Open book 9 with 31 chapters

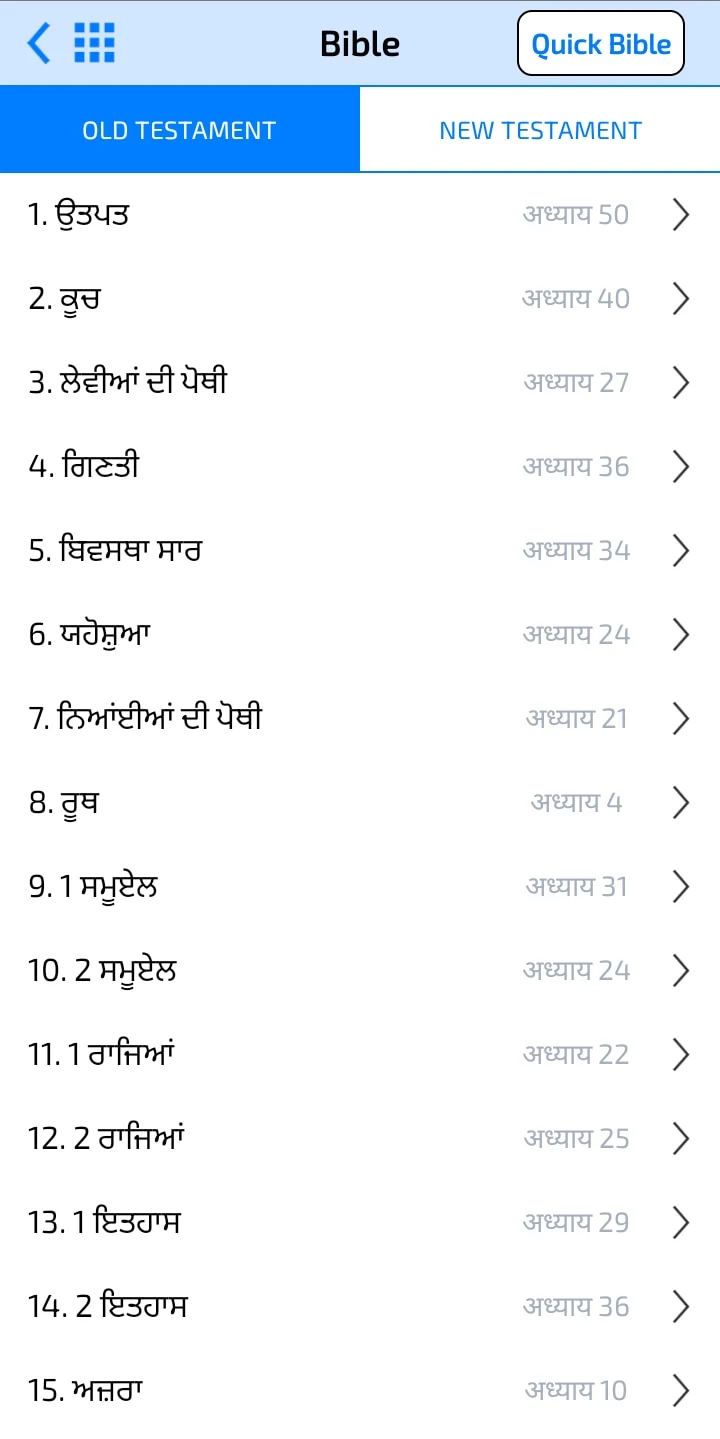pos(360,886)
